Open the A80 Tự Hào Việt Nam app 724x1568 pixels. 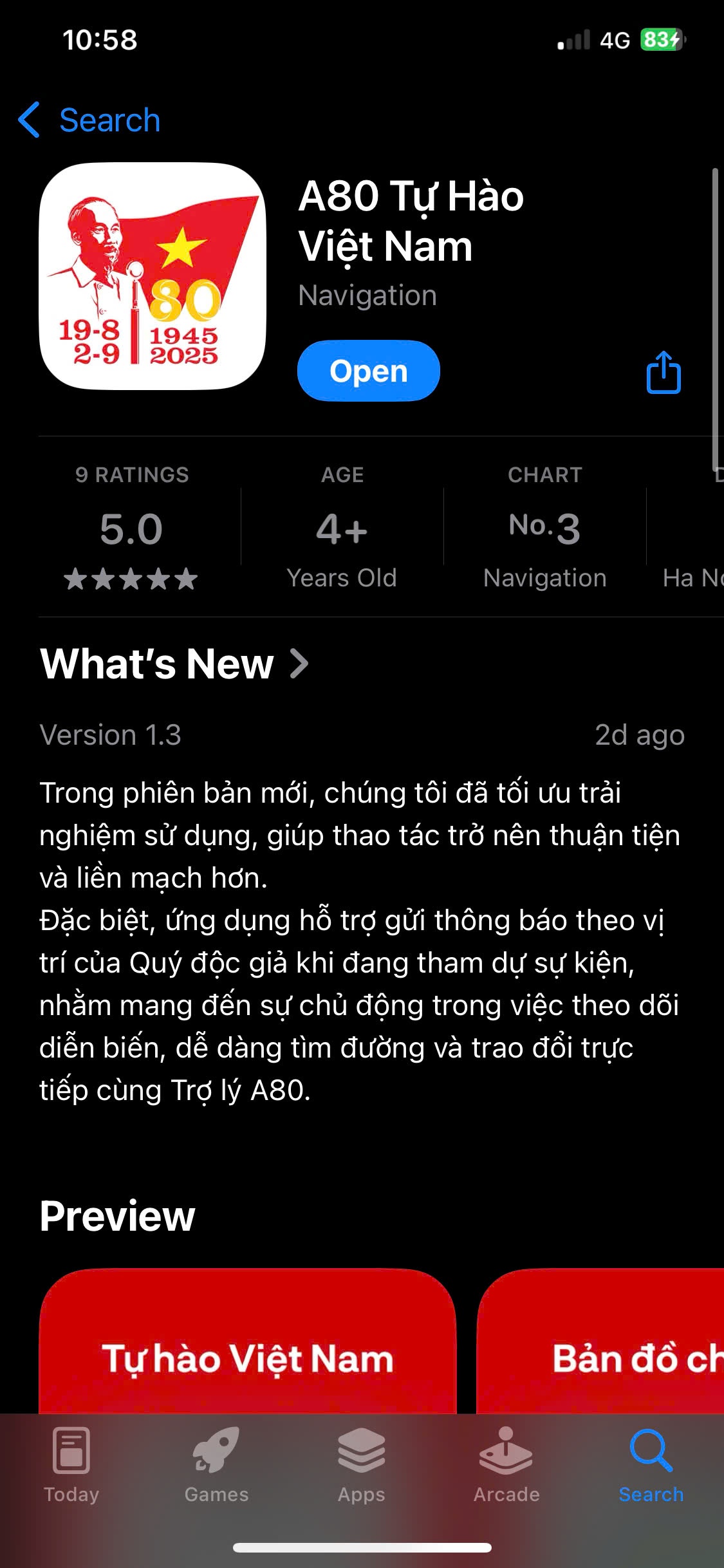click(x=368, y=371)
